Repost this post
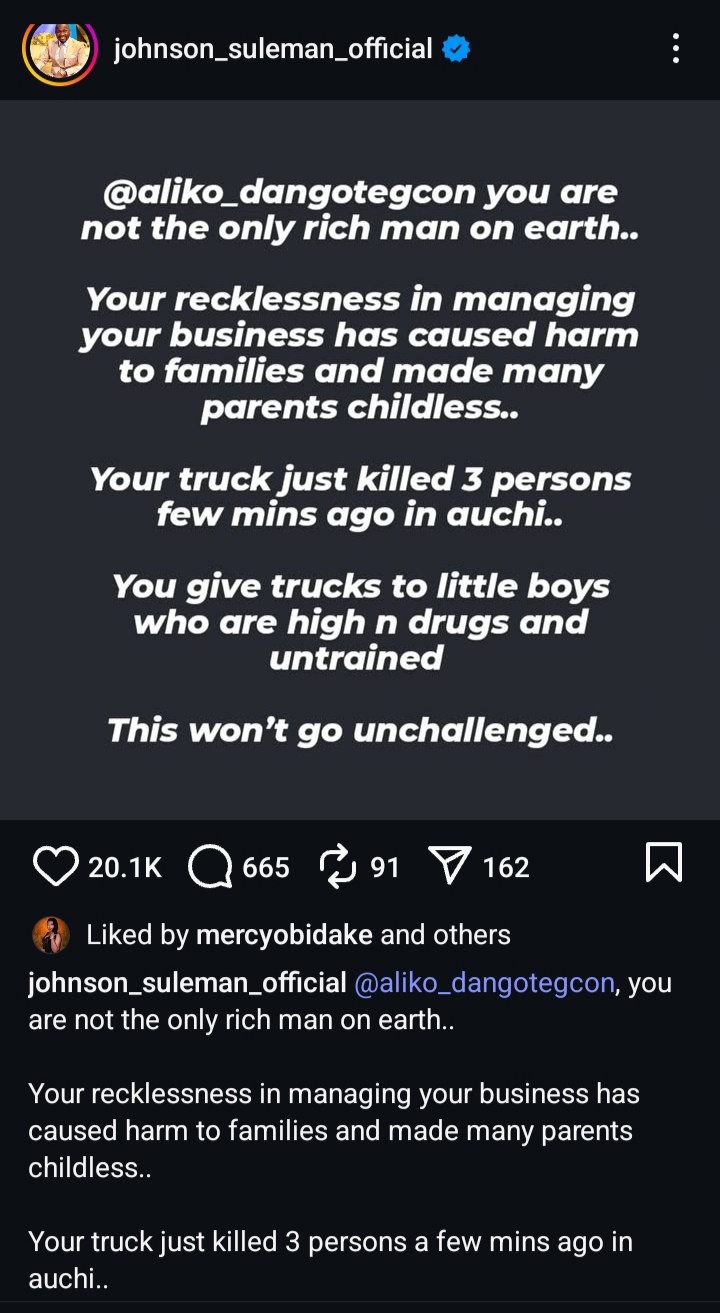Image resolution: width=720 pixels, height=1313 pixels. (x=338, y=866)
